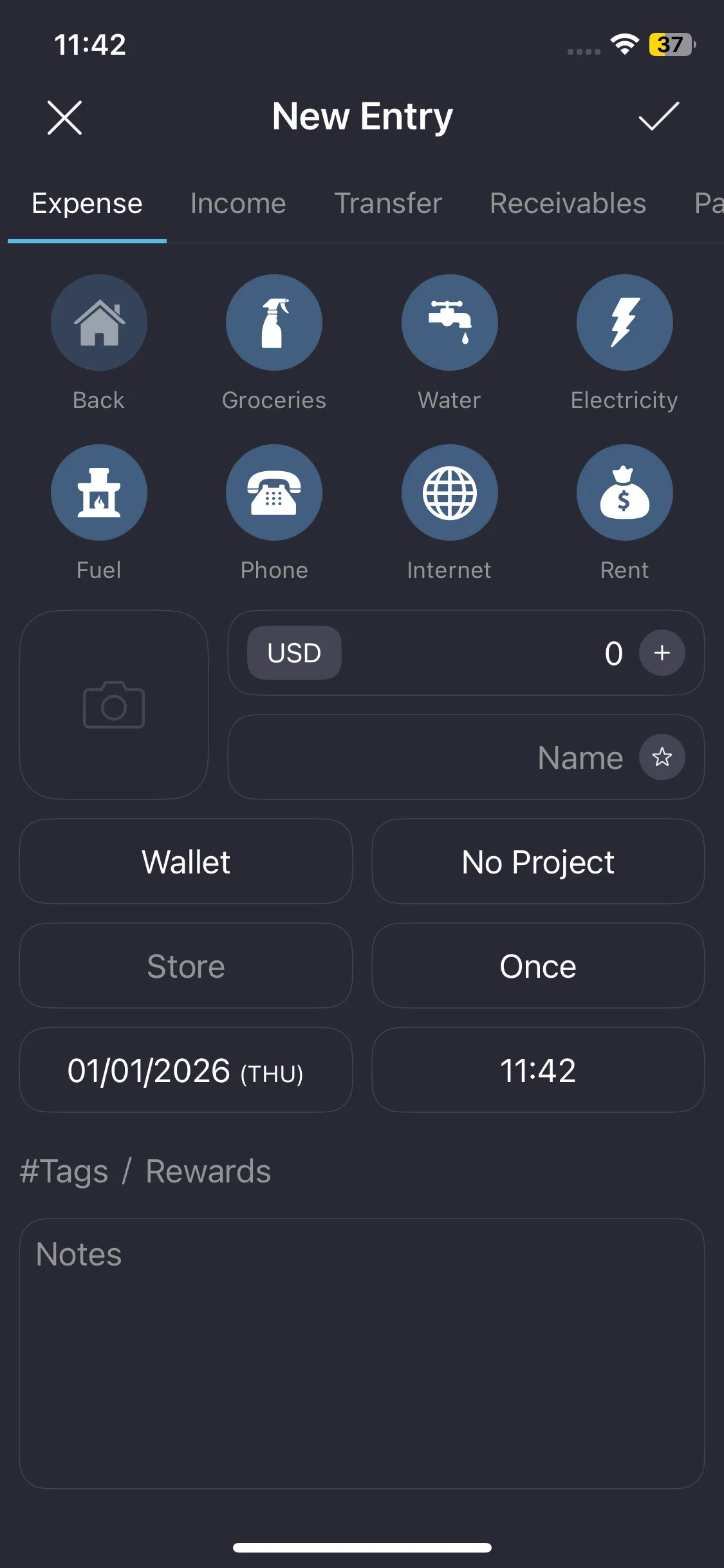Tap the plus button beside the amount

point(662,653)
